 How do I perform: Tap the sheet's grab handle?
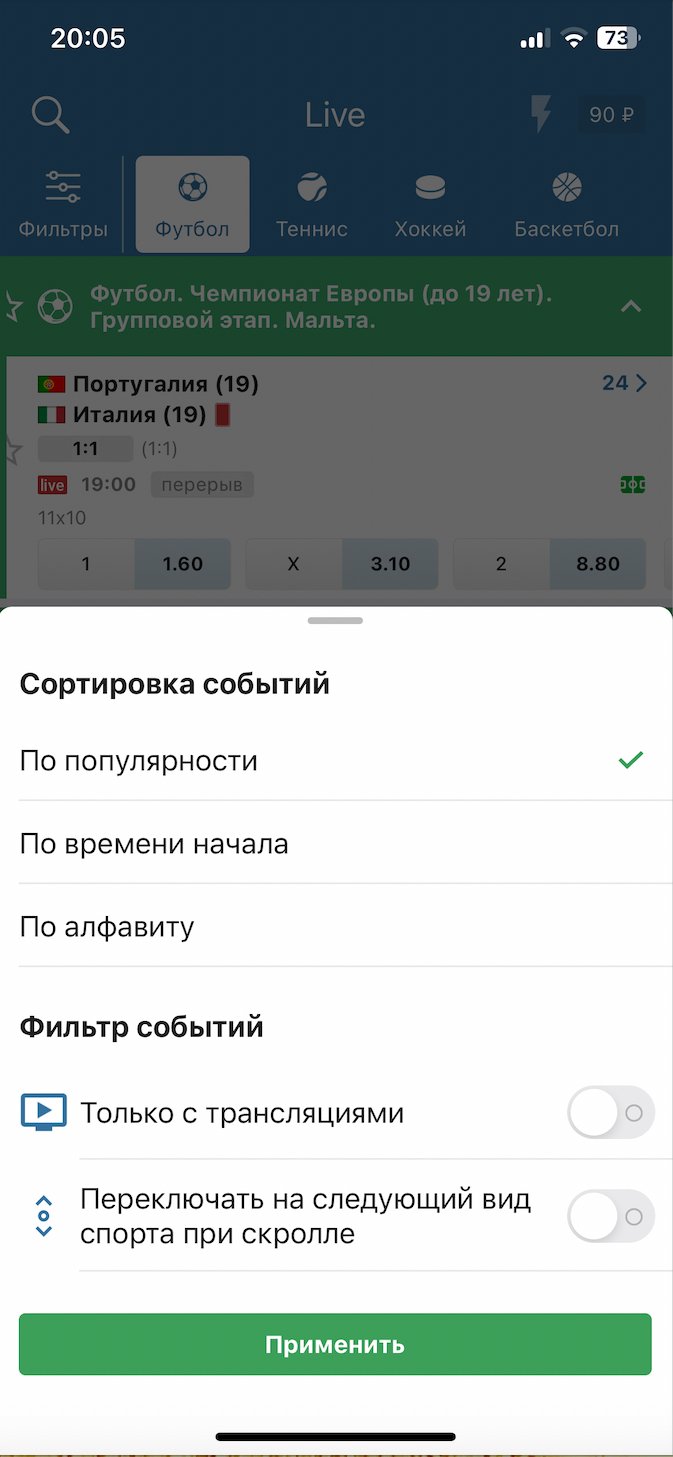point(335,621)
